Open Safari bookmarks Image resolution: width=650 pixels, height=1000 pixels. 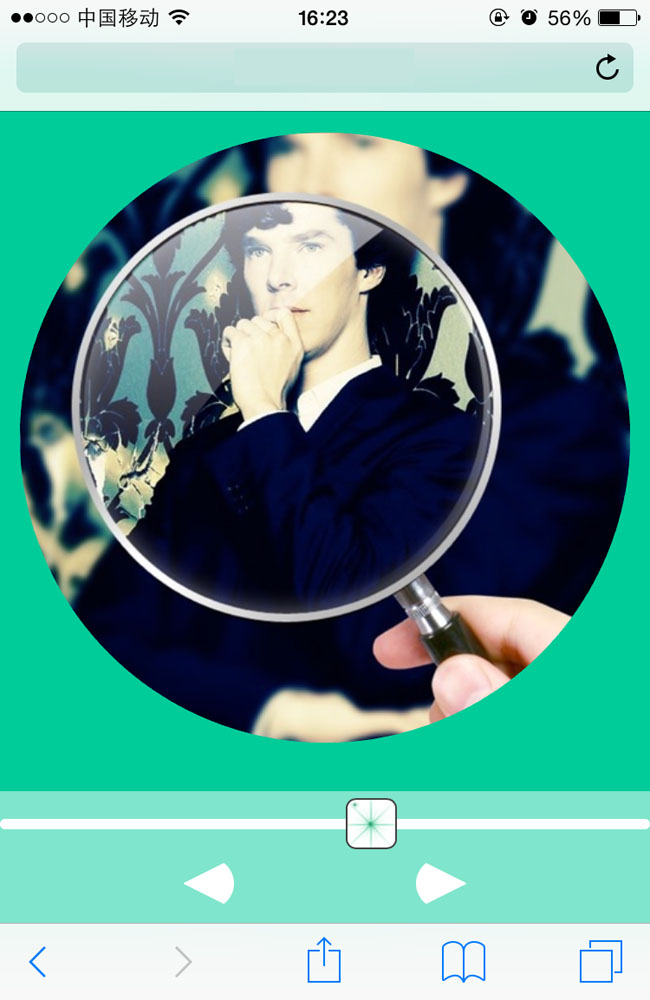pos(463,962)
